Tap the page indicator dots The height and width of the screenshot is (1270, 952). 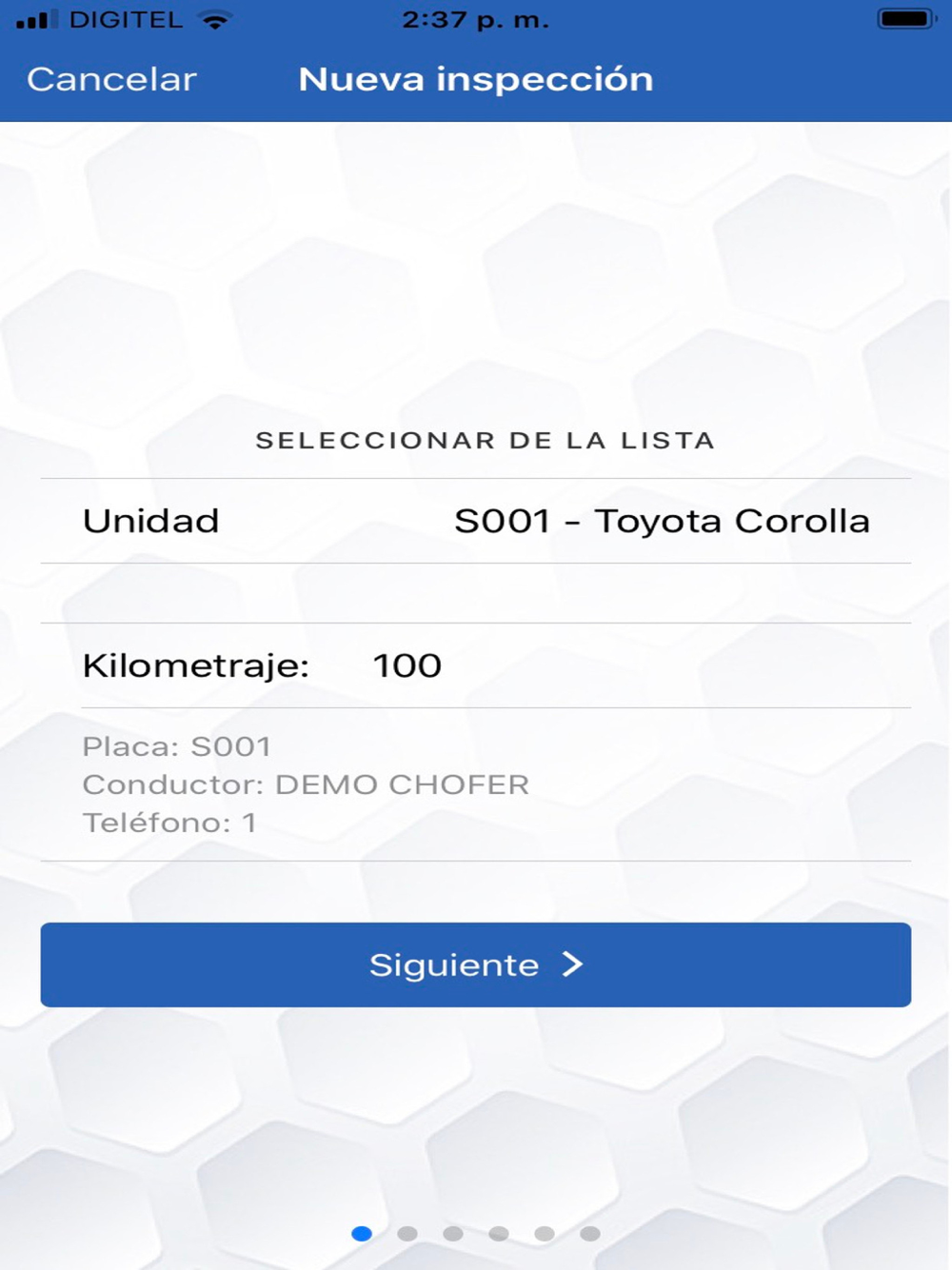[476, 1234]
